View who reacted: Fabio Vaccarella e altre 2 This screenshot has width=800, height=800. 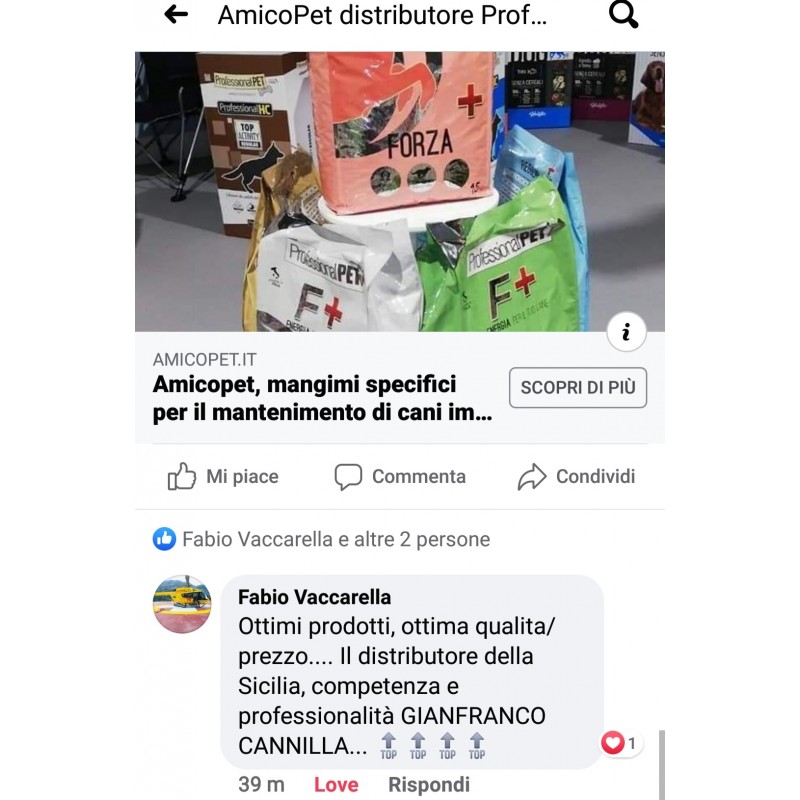click(x=322, y=540)
